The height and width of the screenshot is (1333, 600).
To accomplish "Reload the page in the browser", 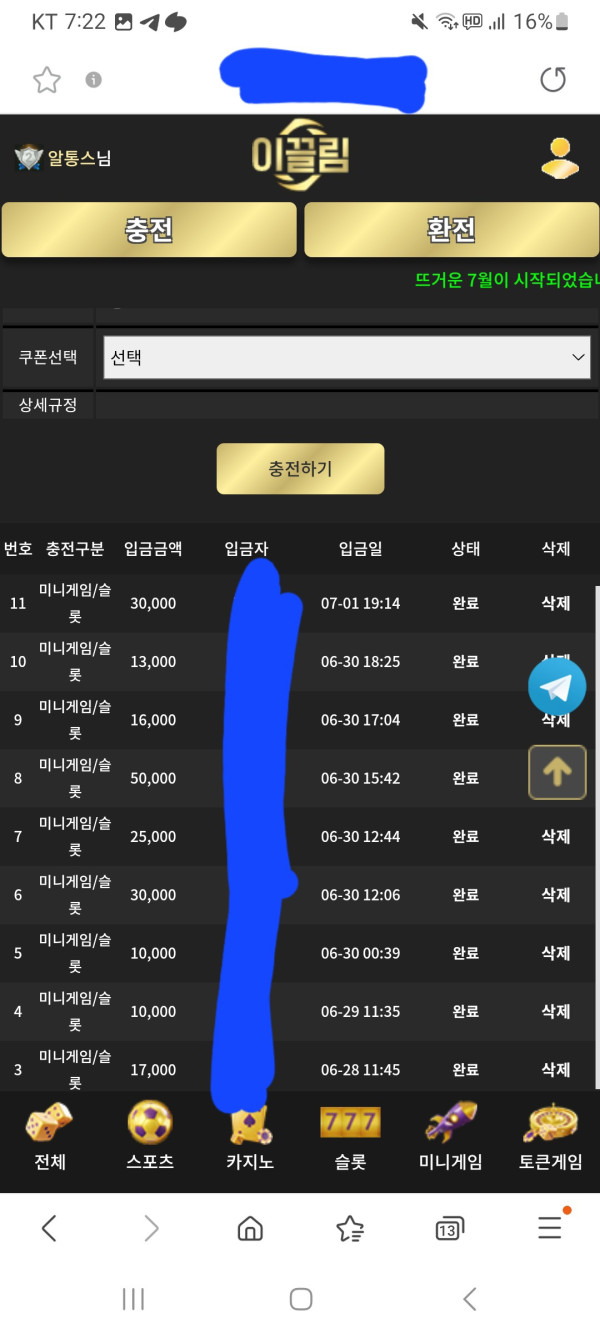I will coord(553,79).
